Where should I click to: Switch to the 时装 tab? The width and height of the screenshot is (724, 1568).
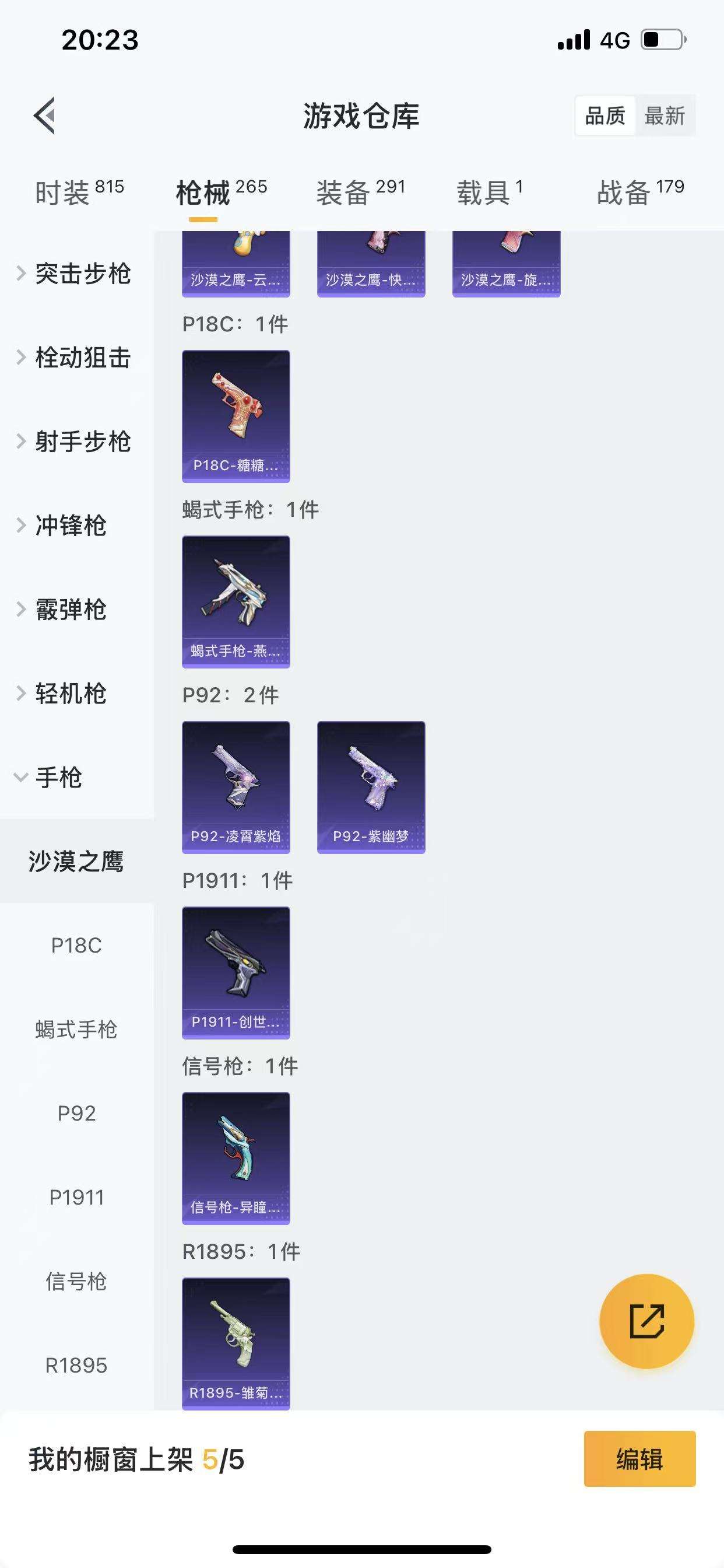click(79, 192)
